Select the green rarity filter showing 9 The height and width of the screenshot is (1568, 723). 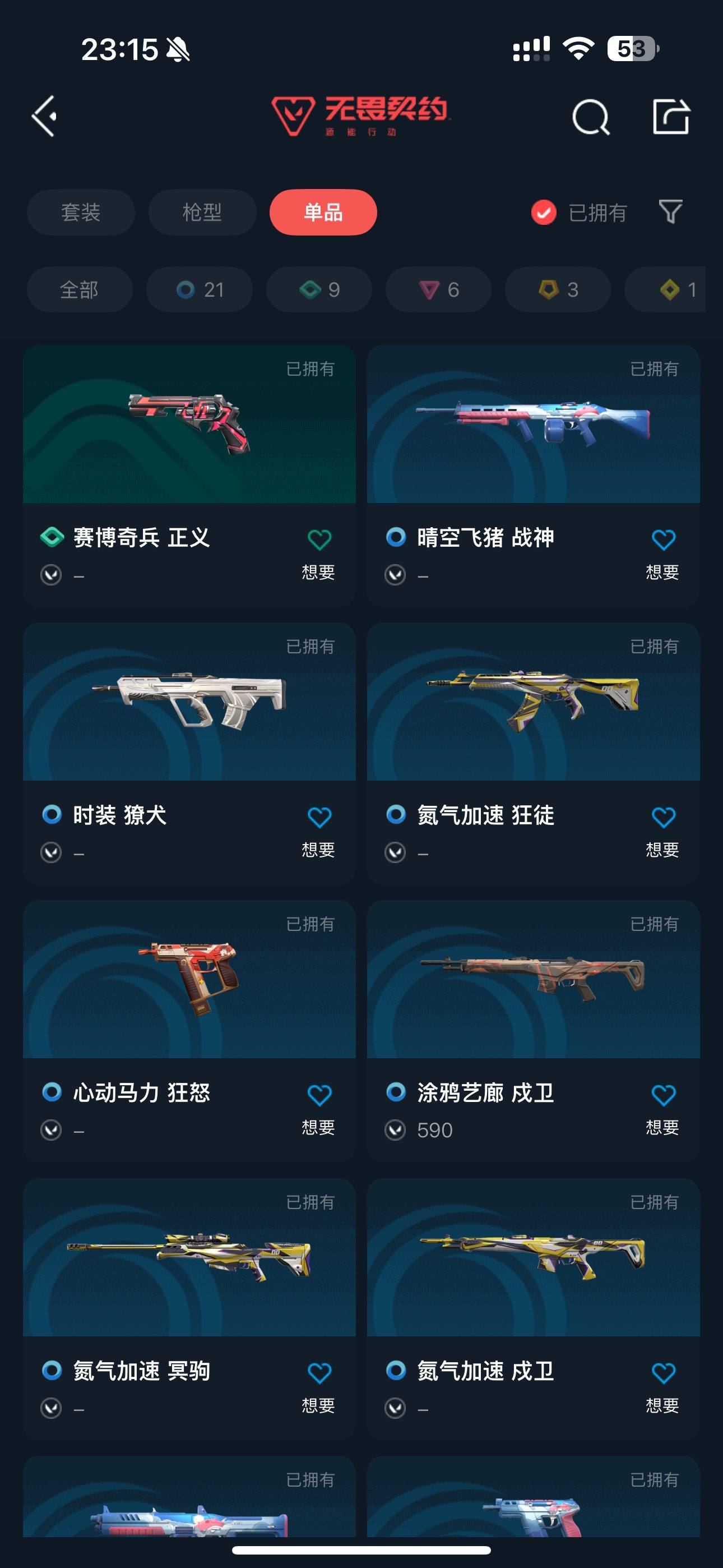[318, 290]
